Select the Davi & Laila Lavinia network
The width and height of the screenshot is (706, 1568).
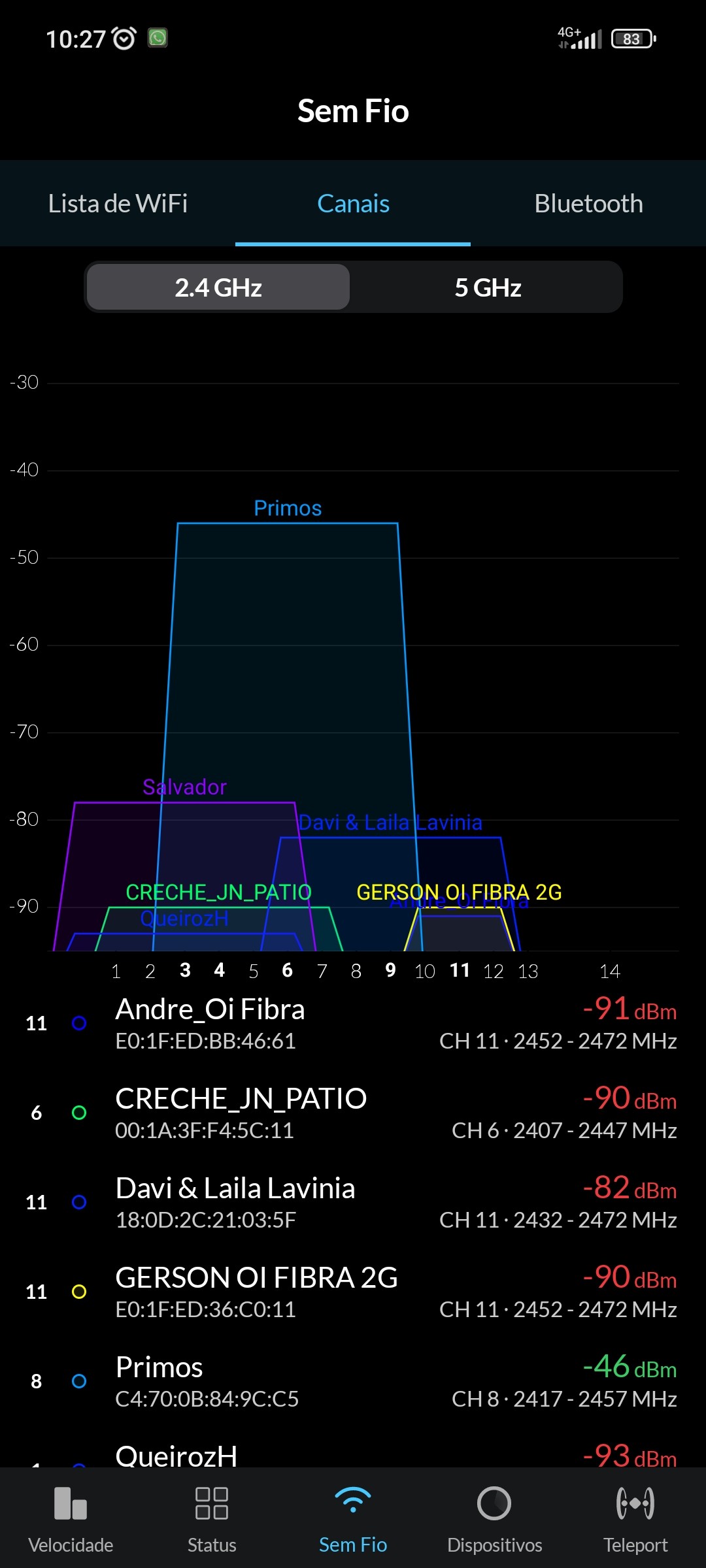point(353,1203)
